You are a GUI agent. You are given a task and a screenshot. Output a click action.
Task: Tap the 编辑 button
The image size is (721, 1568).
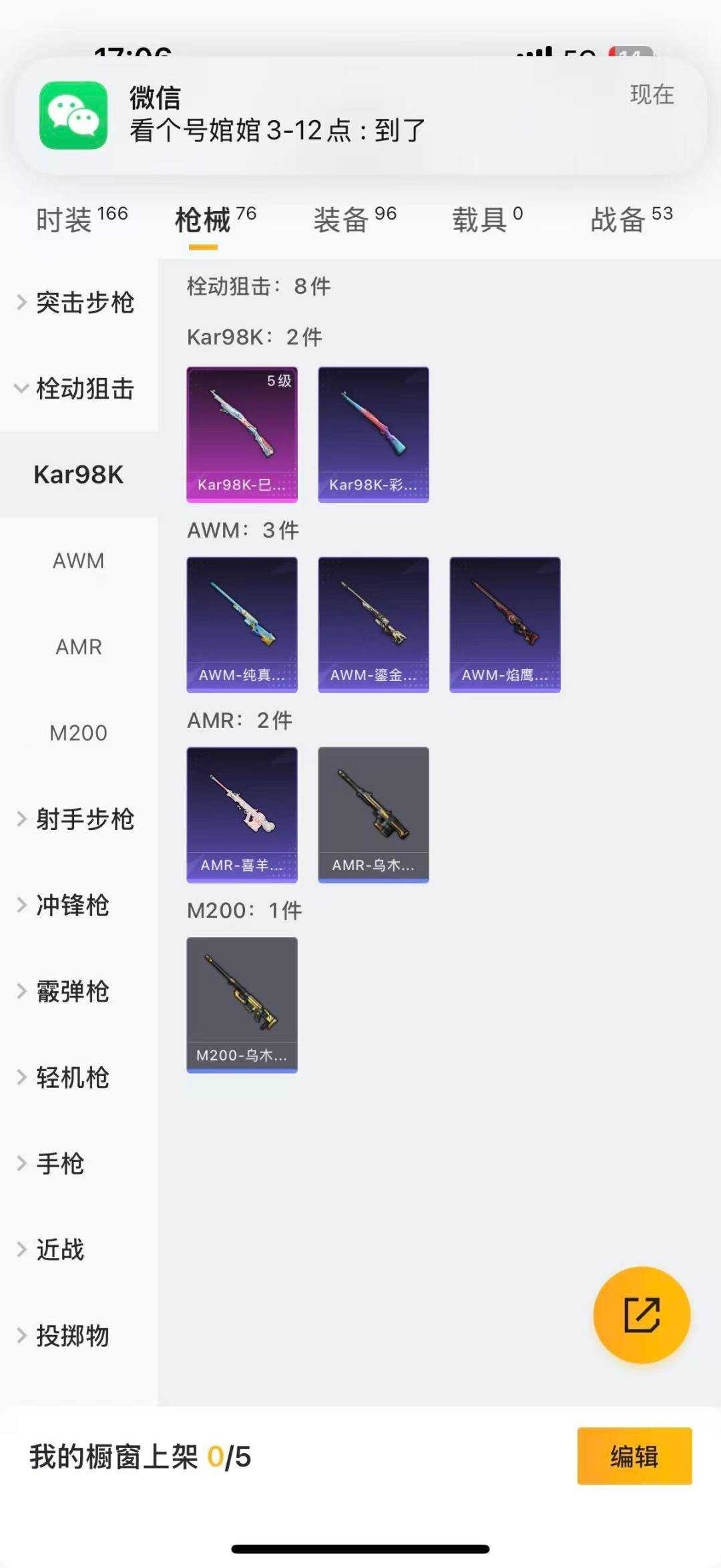[x=634, y=1456]
